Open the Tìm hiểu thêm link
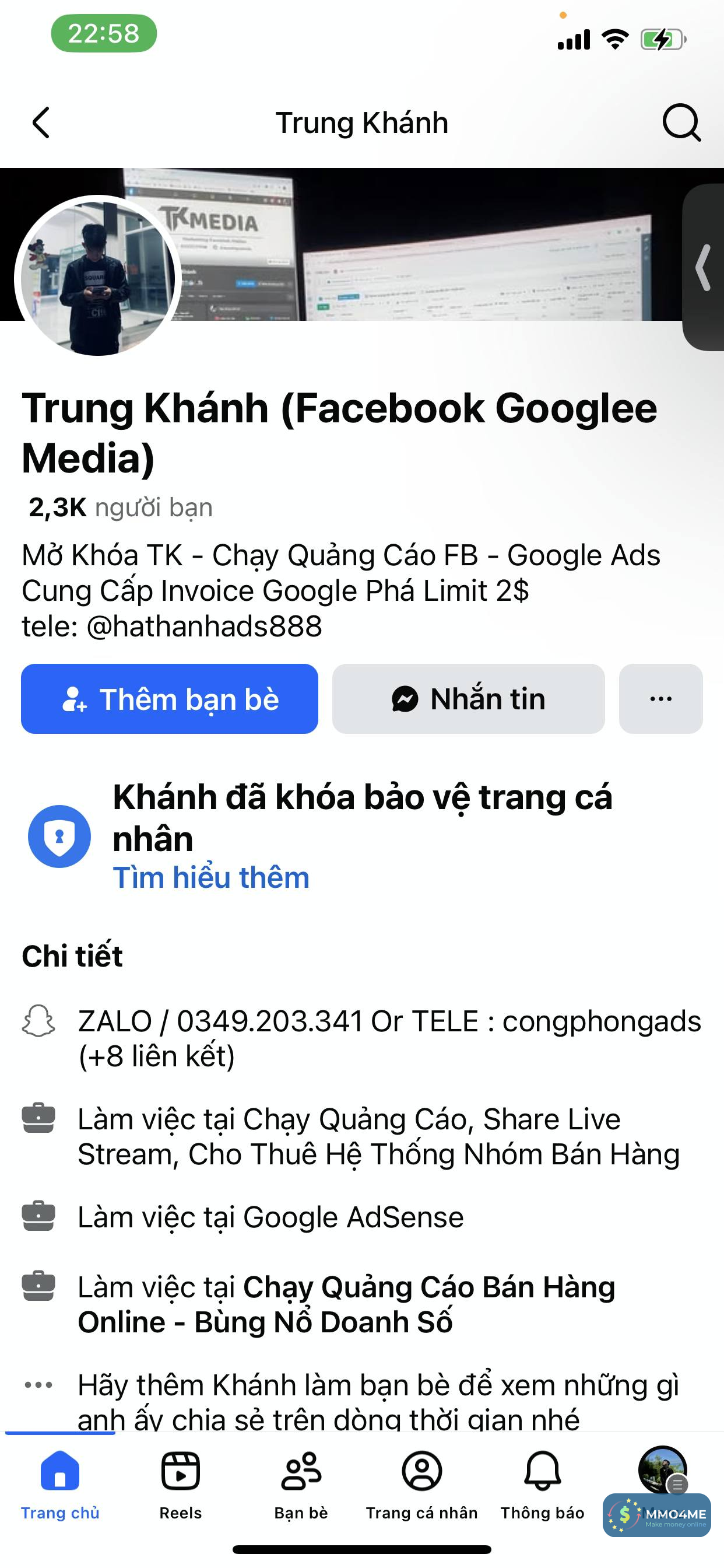This screenshot has height=1568, width=724. (x=211, y=878)
